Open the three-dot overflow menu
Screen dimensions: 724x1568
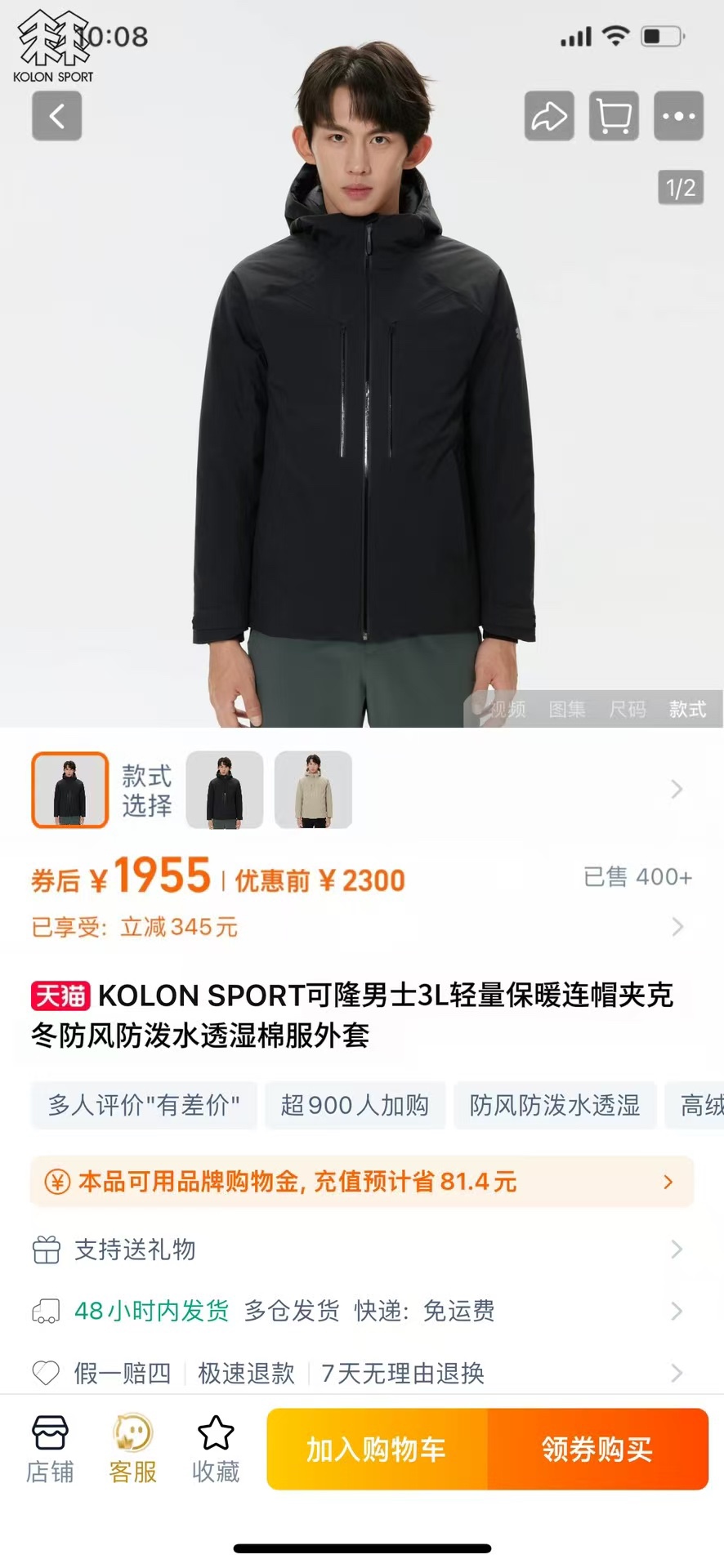pyautogui.click(x=678, y=116)
